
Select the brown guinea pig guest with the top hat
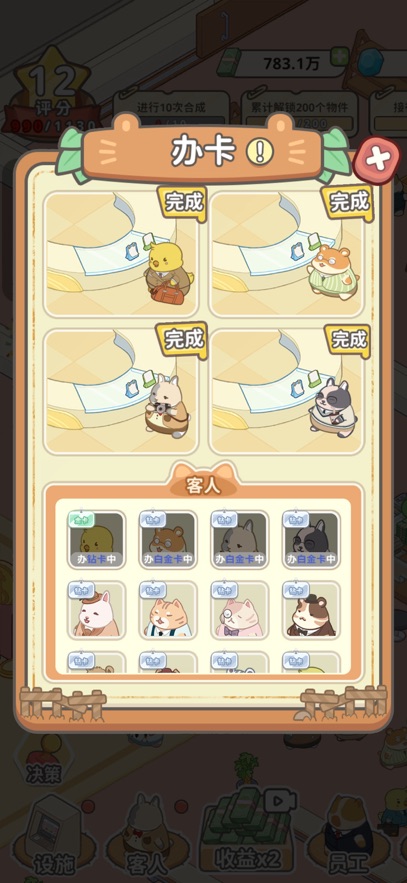pyautogui.click(x=311, y=610)
